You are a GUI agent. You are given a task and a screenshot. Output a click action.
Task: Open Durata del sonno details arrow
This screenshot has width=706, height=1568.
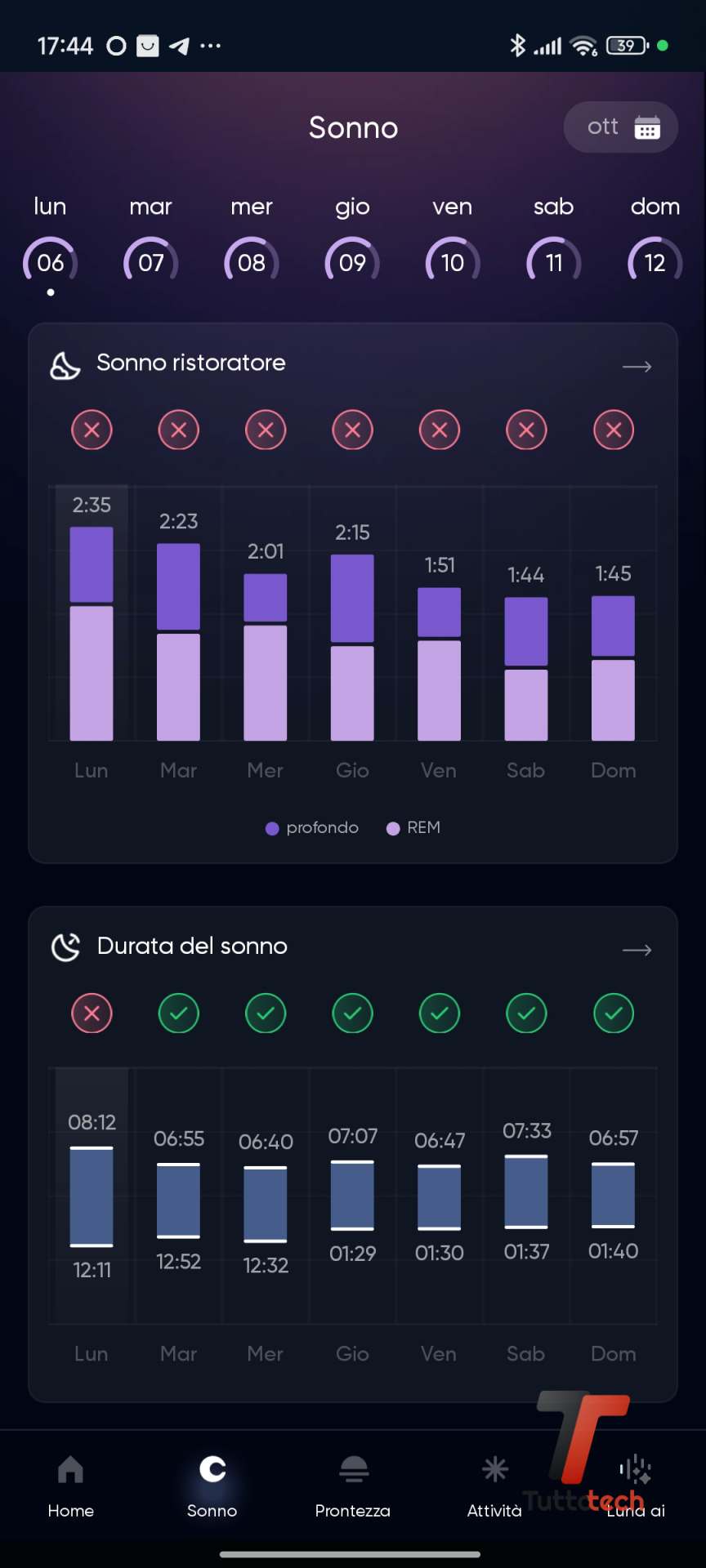pos(637,950)
